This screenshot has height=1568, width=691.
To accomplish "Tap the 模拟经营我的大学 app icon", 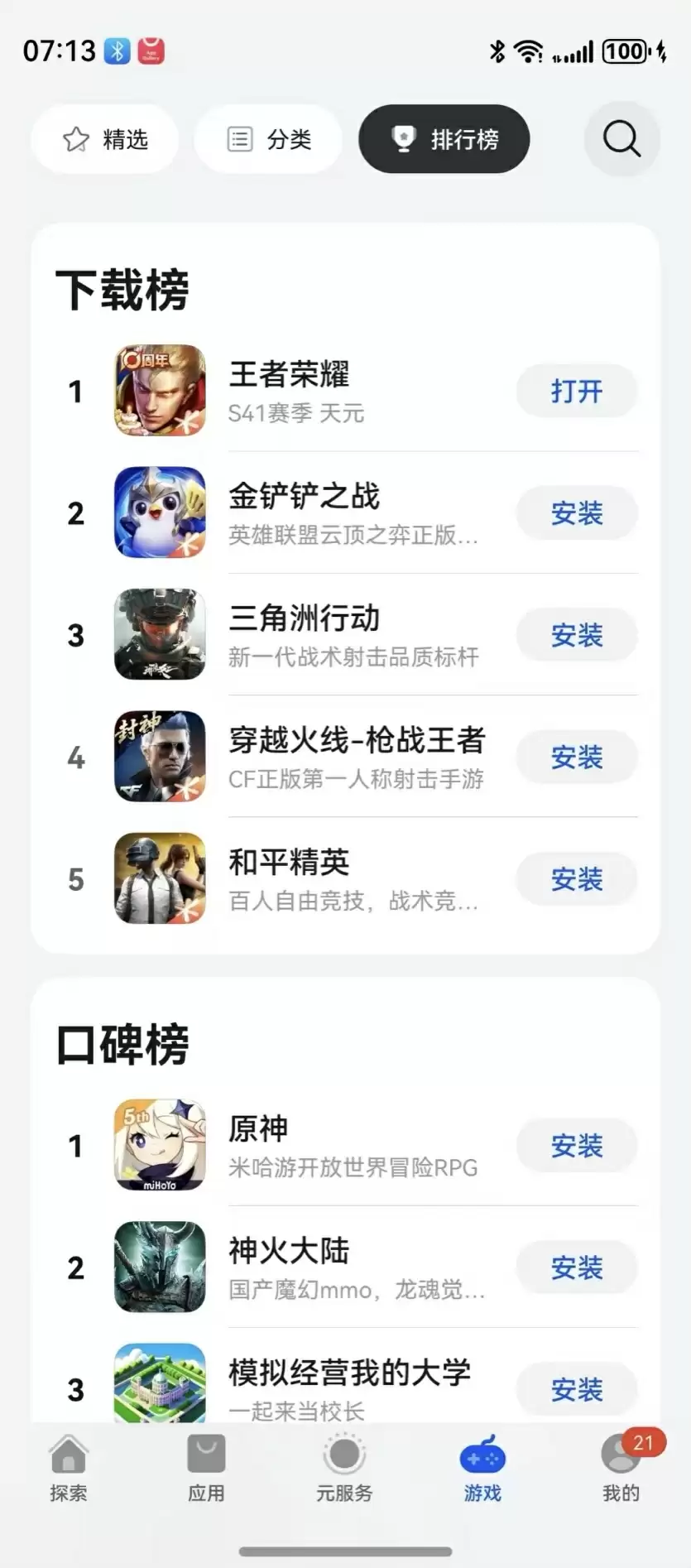I will [159, 1383].
